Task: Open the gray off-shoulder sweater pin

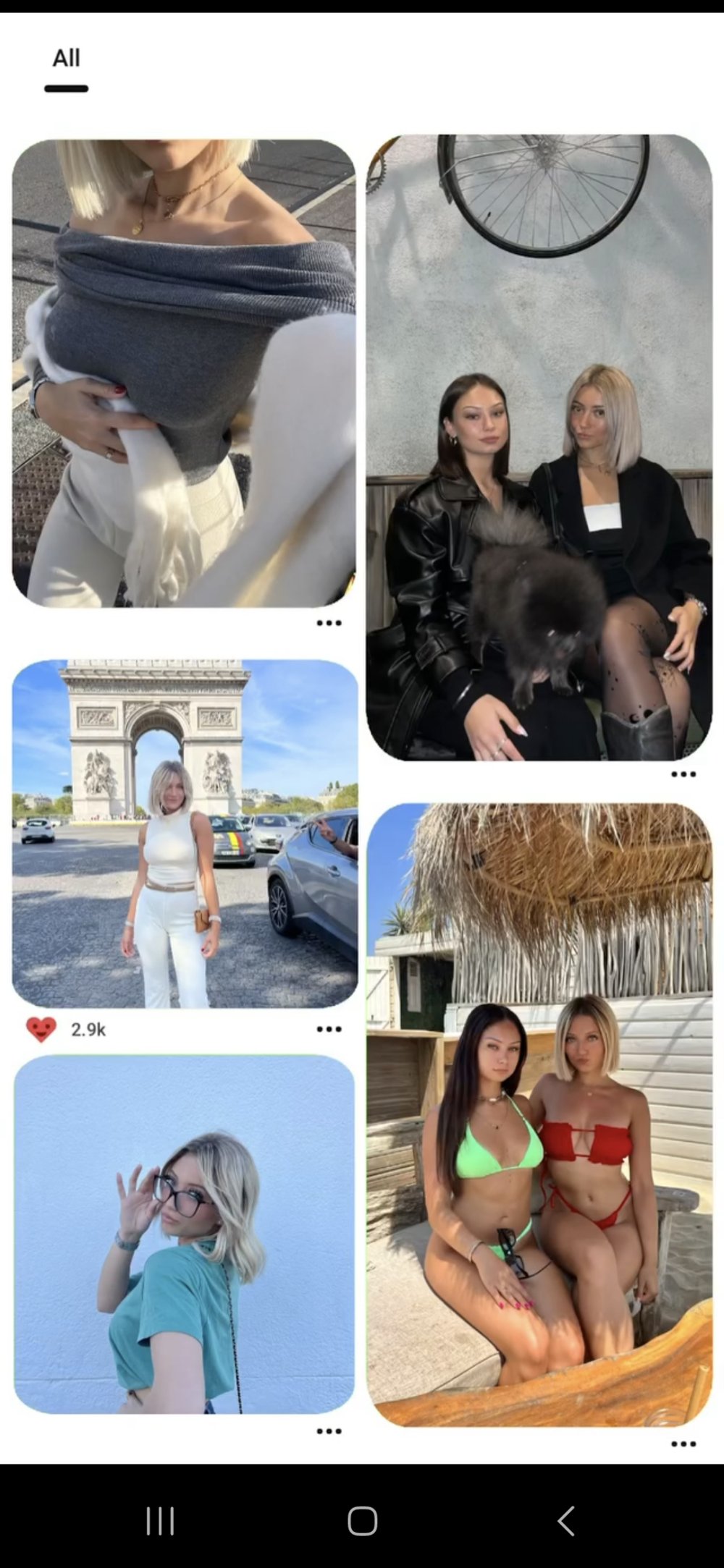Action: [x=184, y=373]
